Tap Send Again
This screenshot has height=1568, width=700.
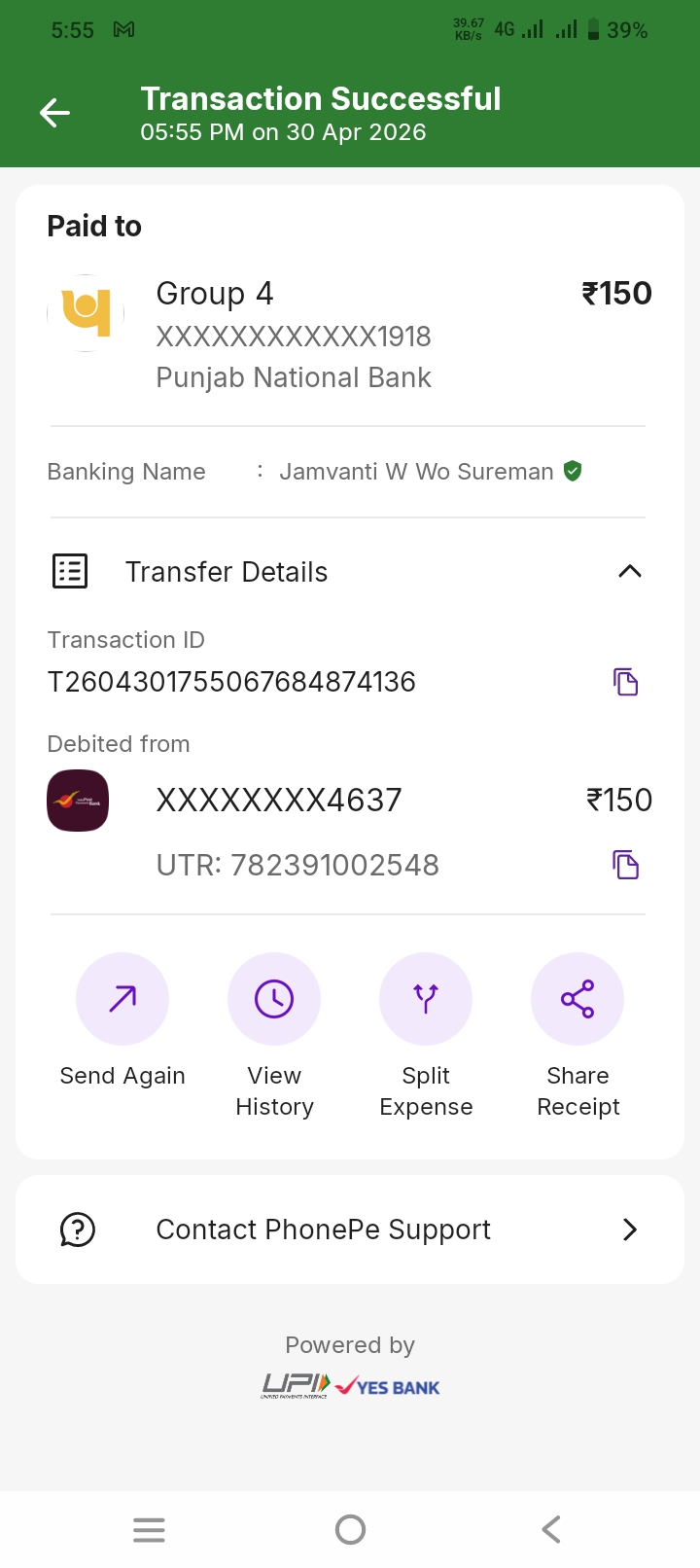click(x=122, y=1021)
